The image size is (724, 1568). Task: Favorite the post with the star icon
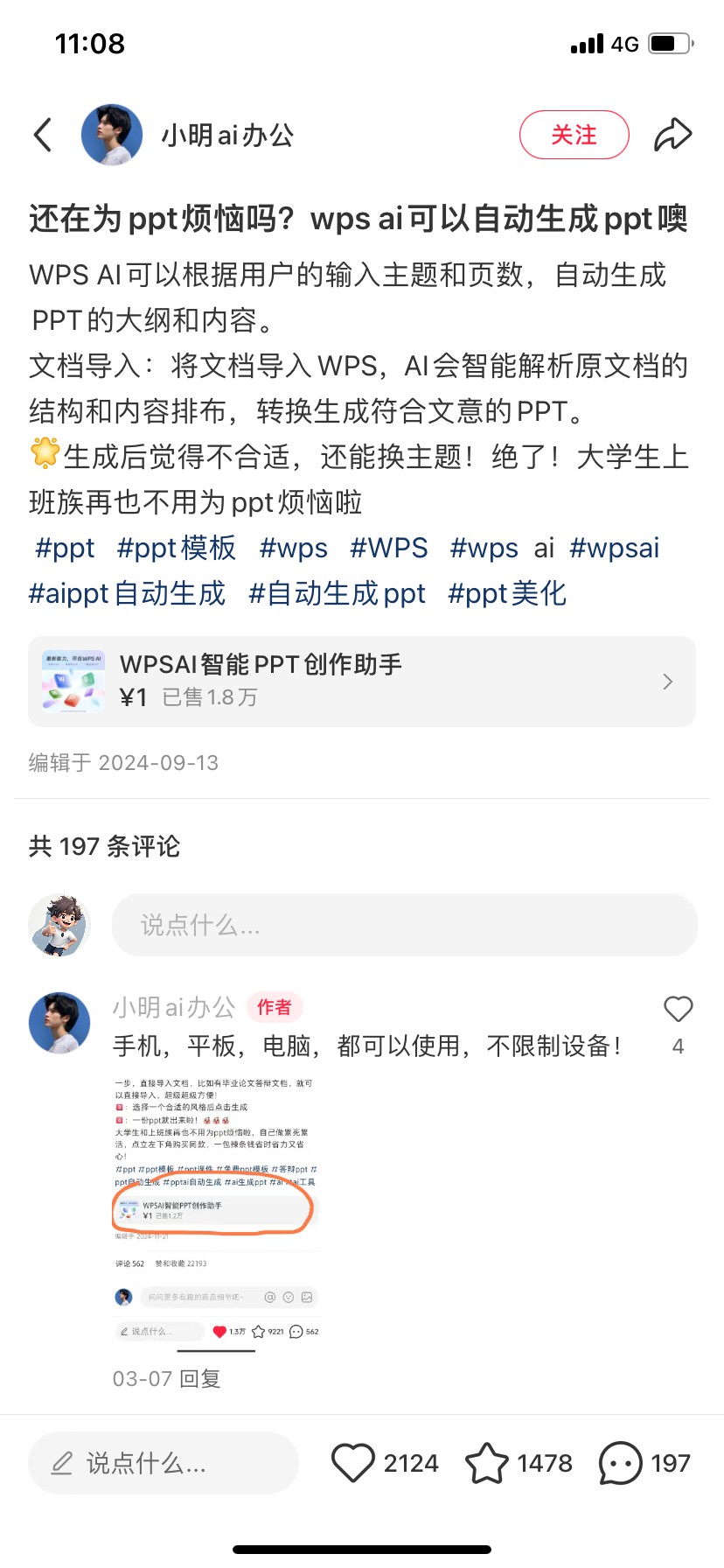click(x=487, y=1463)
